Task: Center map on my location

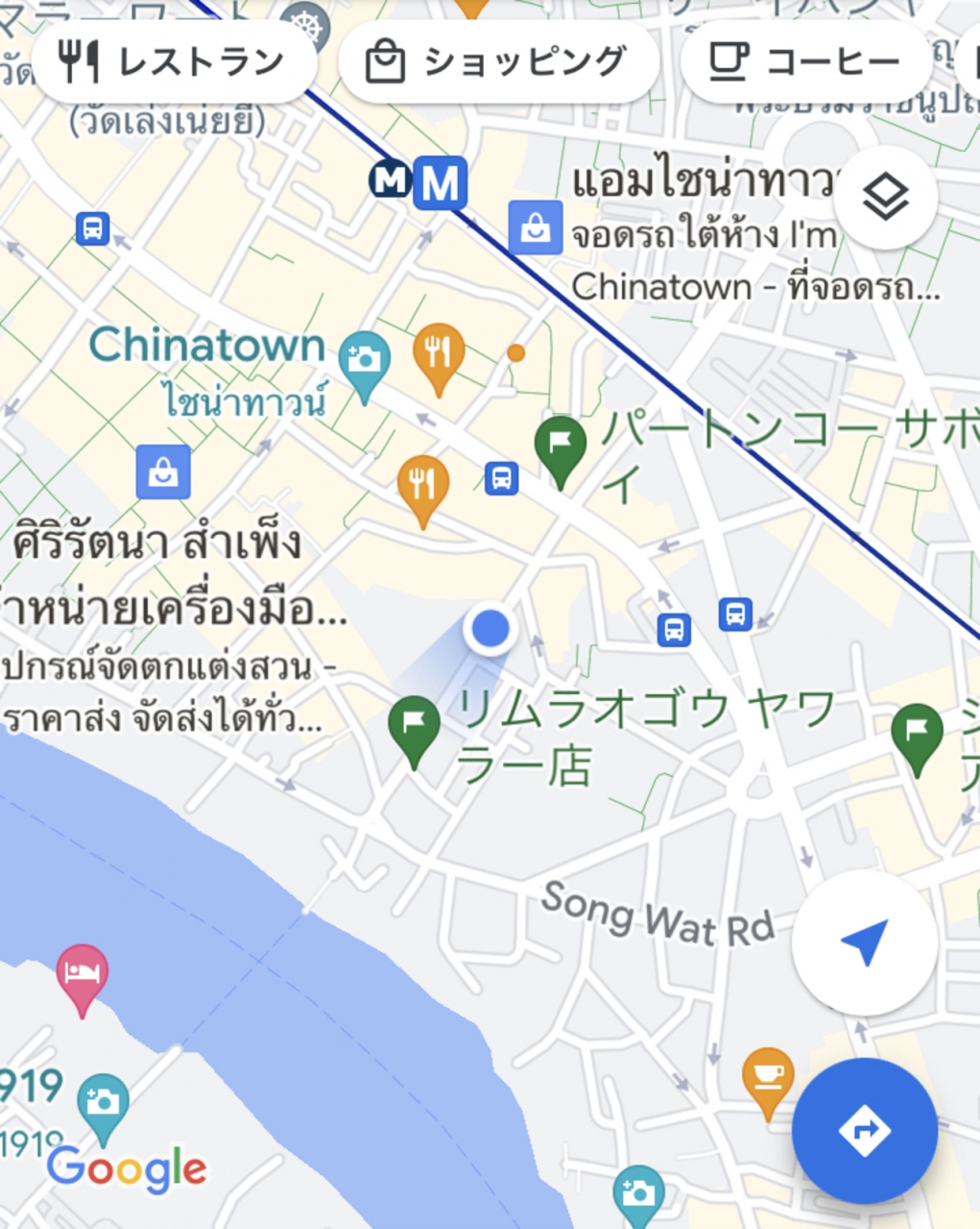Action: (x=864, y=943)
